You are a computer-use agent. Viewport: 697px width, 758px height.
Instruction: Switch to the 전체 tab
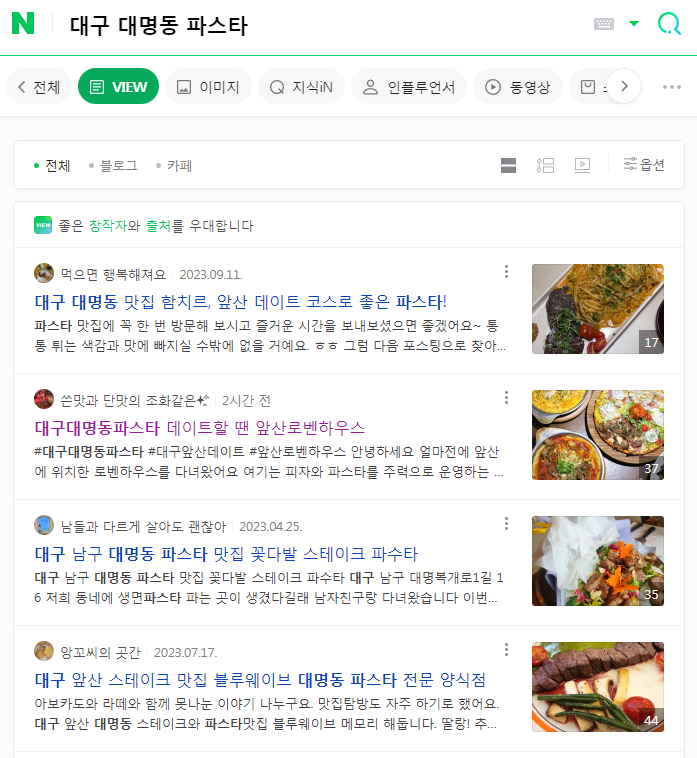click(36, 87)
